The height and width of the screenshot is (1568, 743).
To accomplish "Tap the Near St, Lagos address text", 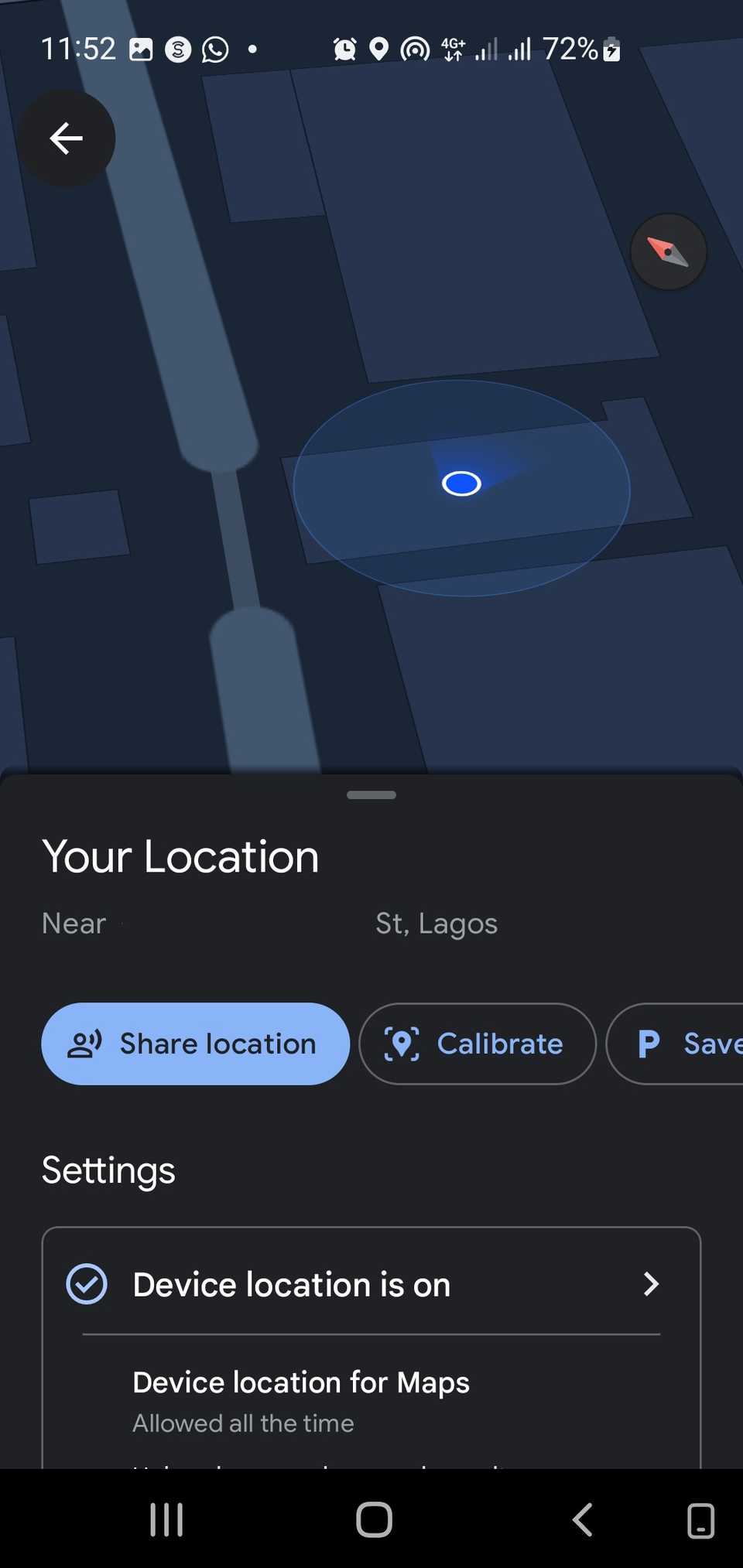I will pyautogui.click(x=269, y=923).
